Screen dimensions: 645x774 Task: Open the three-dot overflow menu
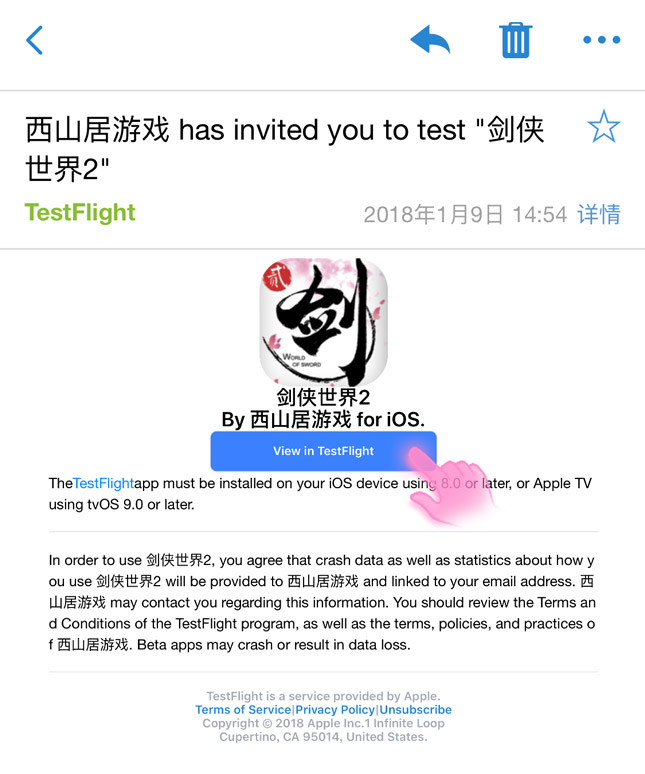tap(601, 40)
